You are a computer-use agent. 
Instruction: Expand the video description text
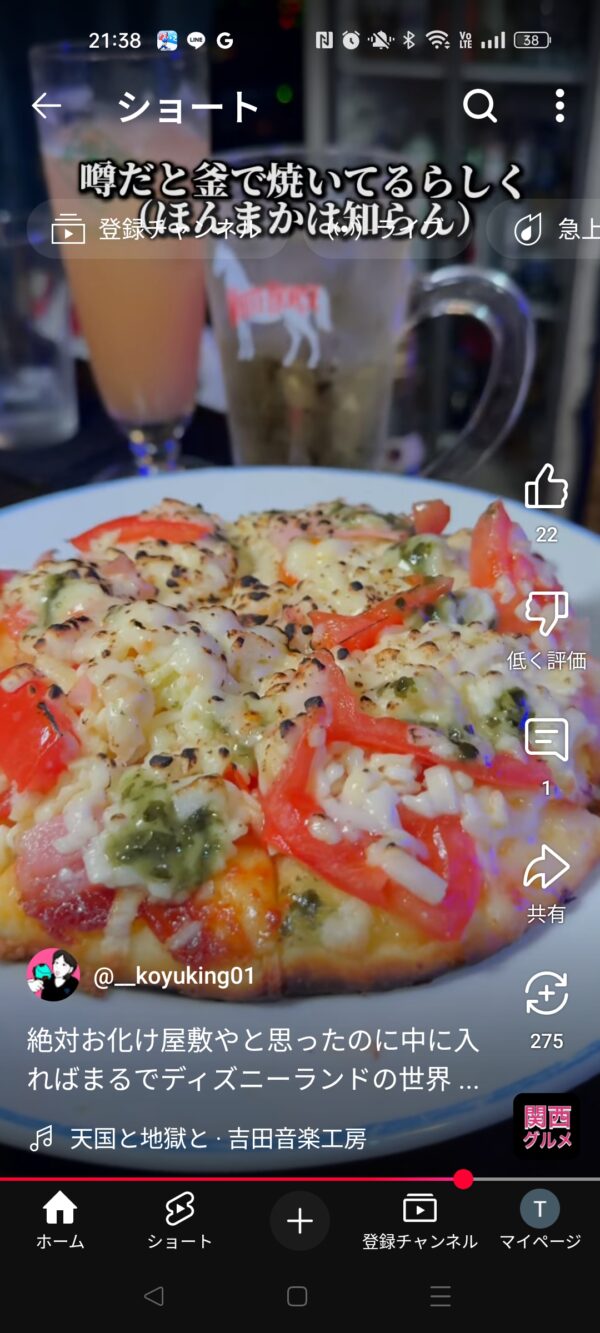[x=252, y=1060]
